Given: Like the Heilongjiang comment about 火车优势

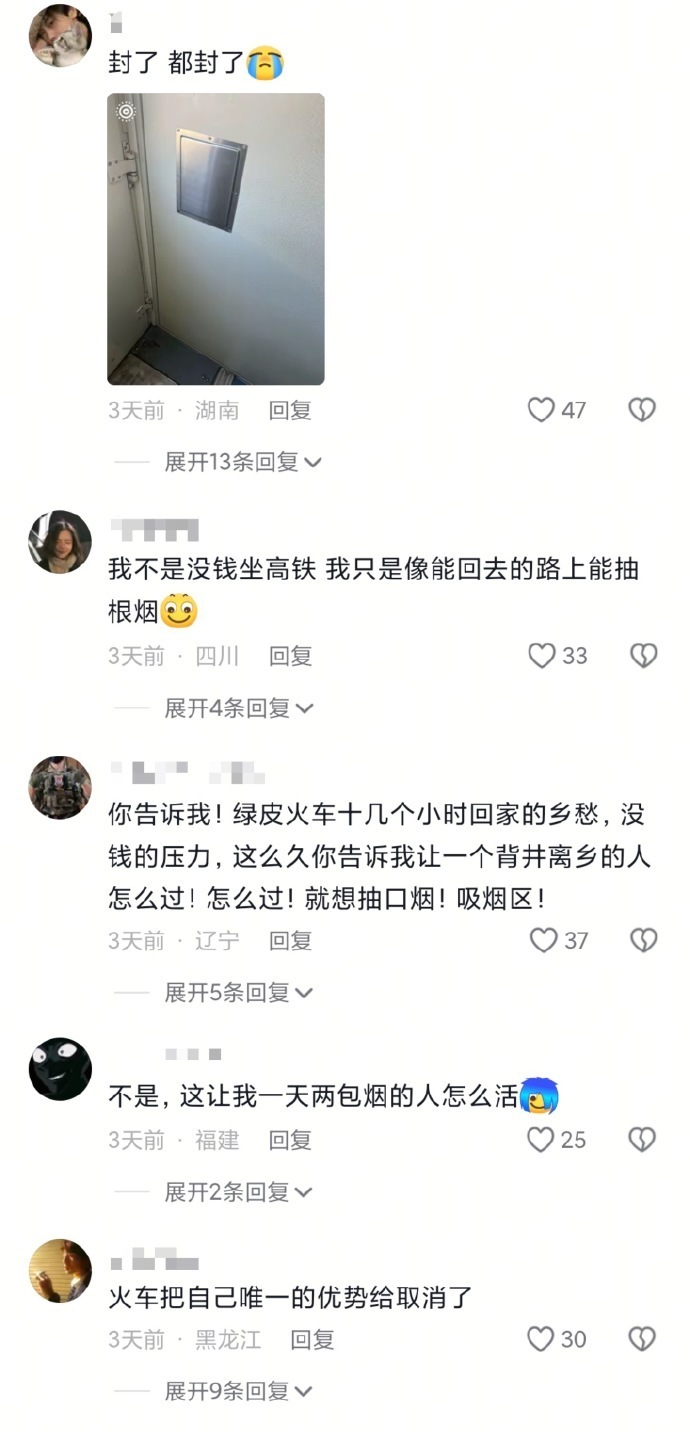Looking at the screenshot, I should click(x=541, y=1340).
